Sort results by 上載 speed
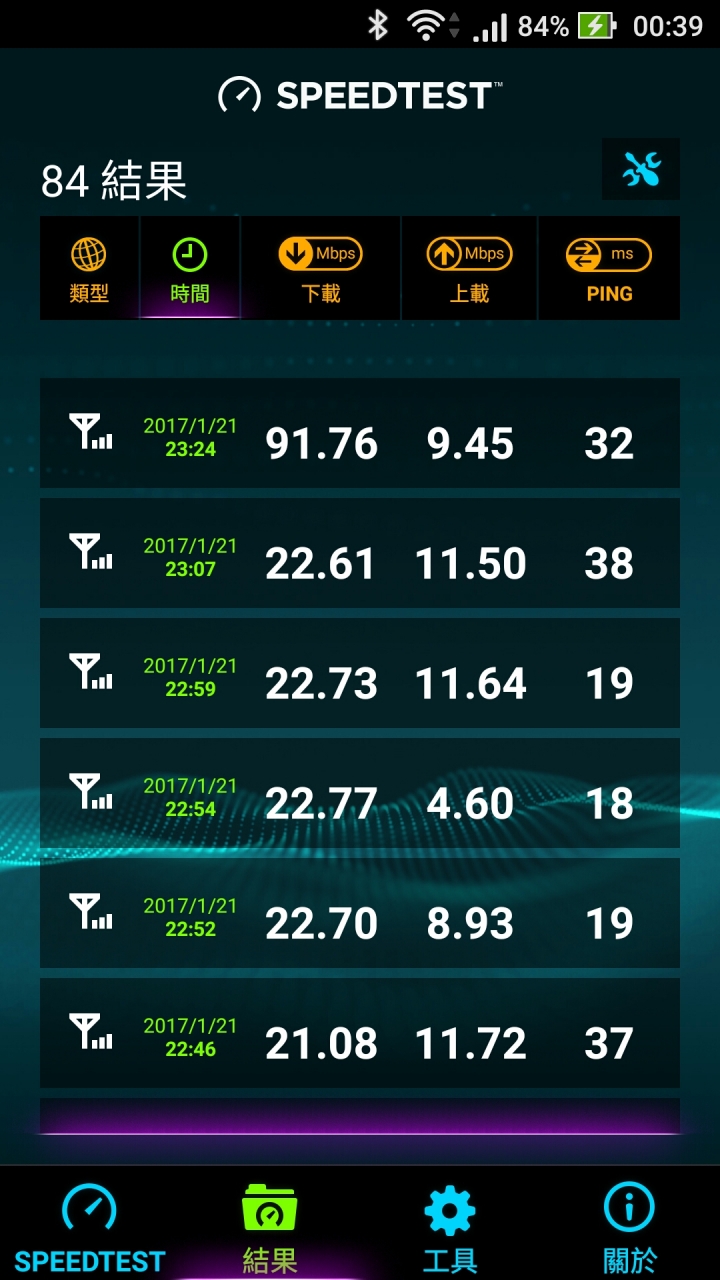The image size is (720, 1280). coord(469,269)
